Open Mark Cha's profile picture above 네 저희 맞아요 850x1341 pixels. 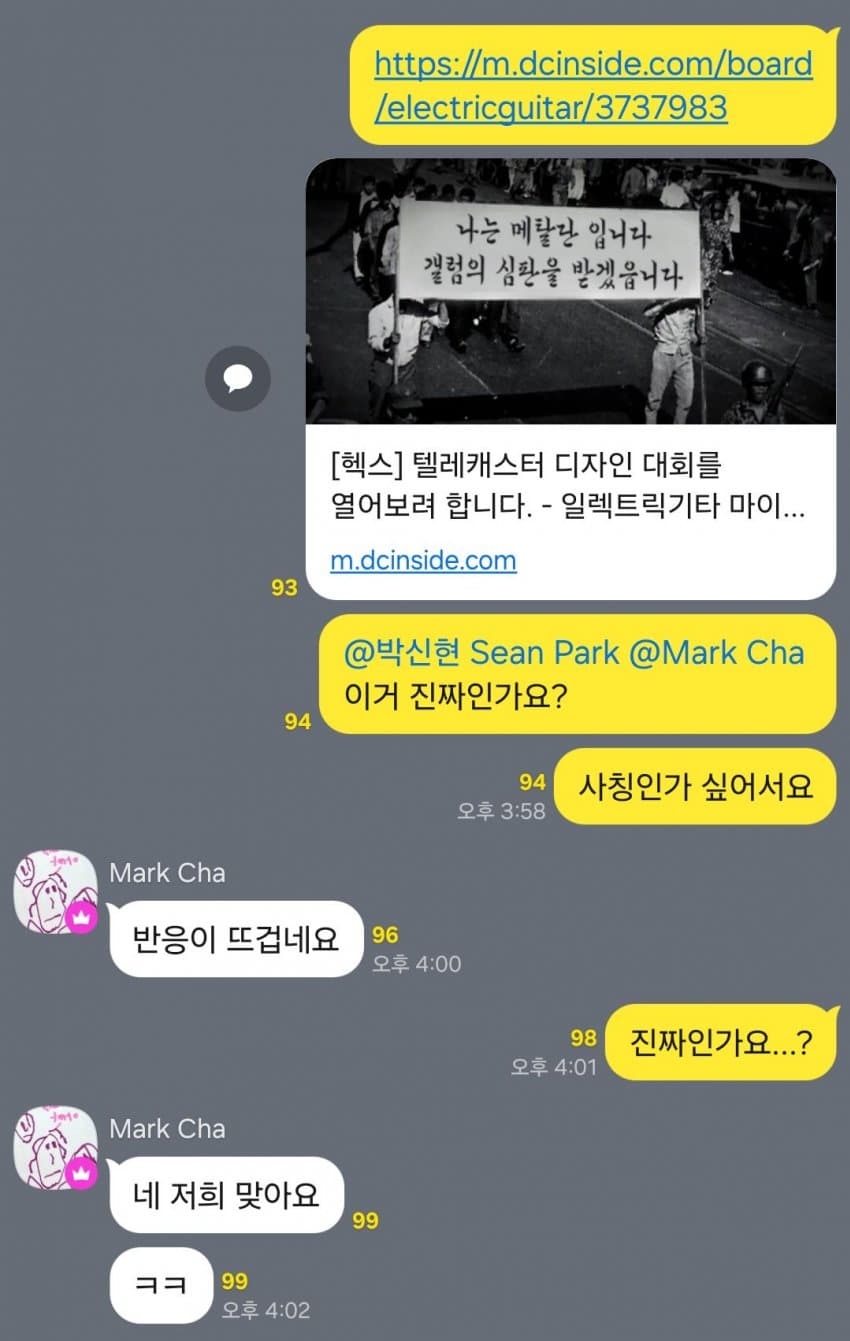[x=55, y=1148]
